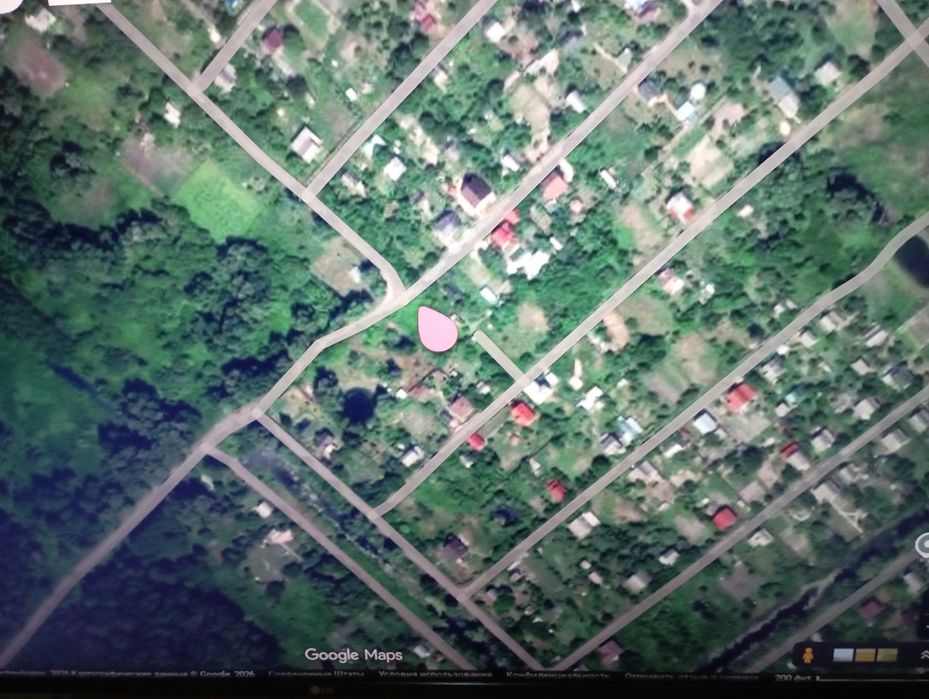
Task: Open the Соединенные Штаты region link
Action: click(x=314, y=675)
